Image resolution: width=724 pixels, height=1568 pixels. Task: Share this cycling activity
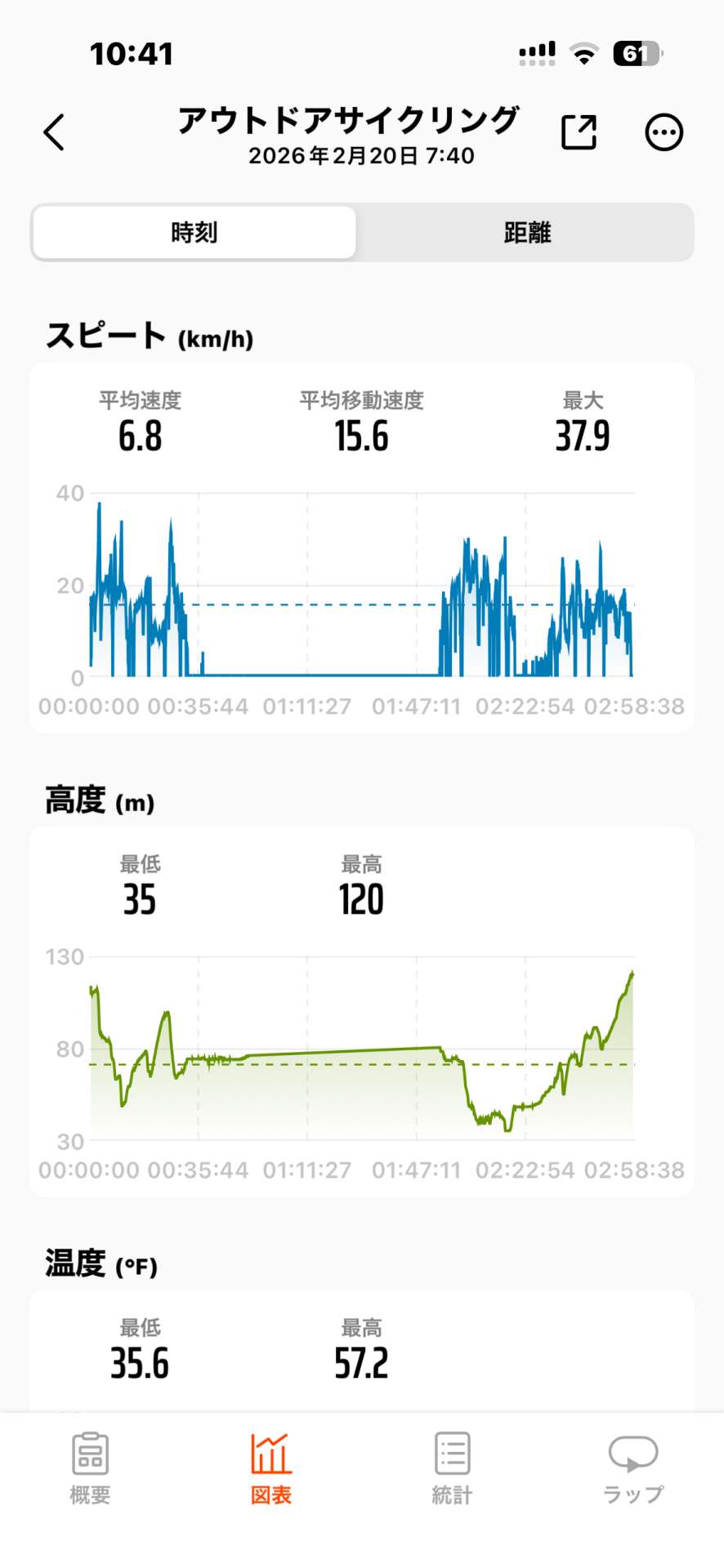(579, 132)
